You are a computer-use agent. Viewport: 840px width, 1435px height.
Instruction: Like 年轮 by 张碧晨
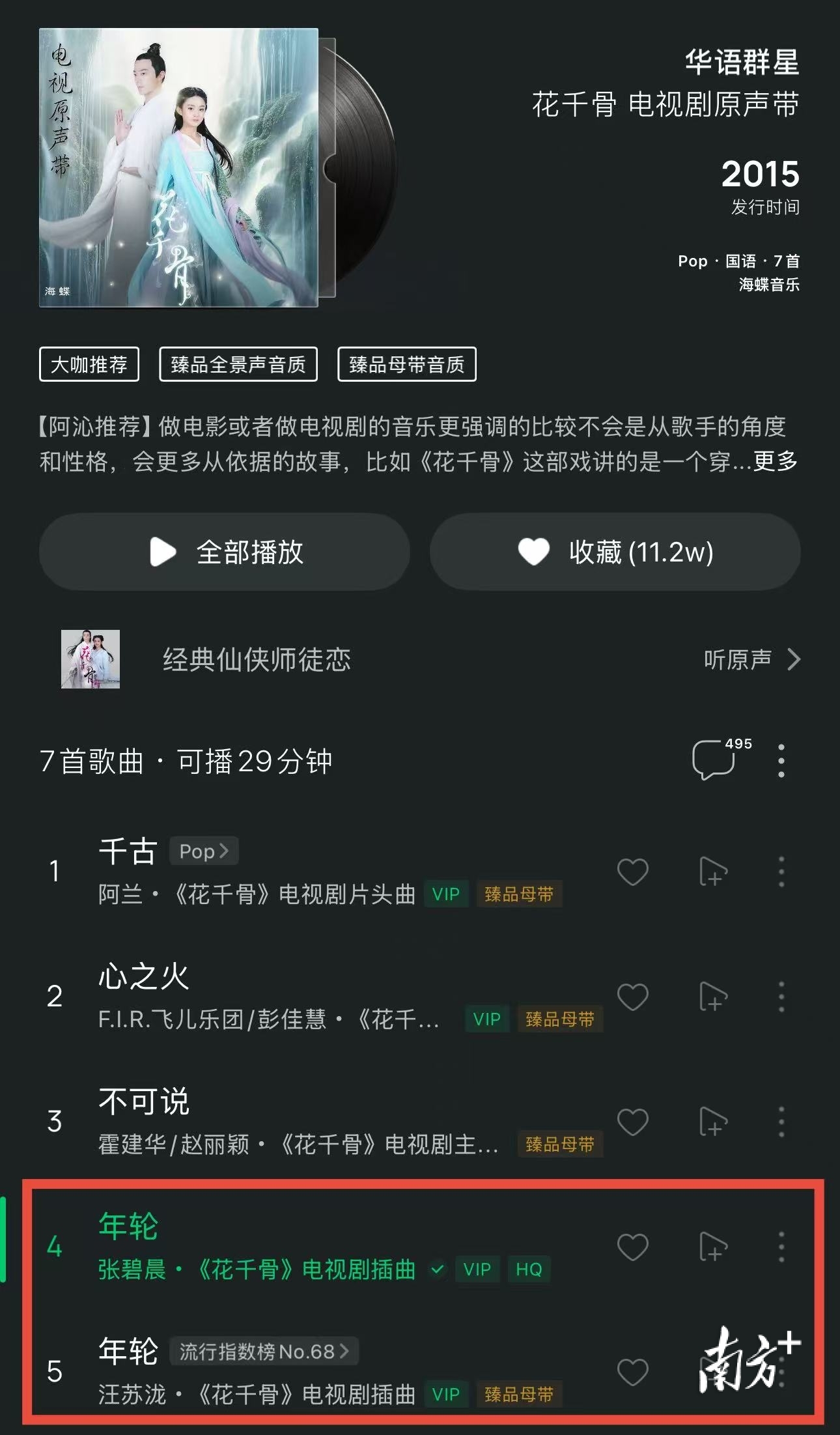coord(633,1247)
